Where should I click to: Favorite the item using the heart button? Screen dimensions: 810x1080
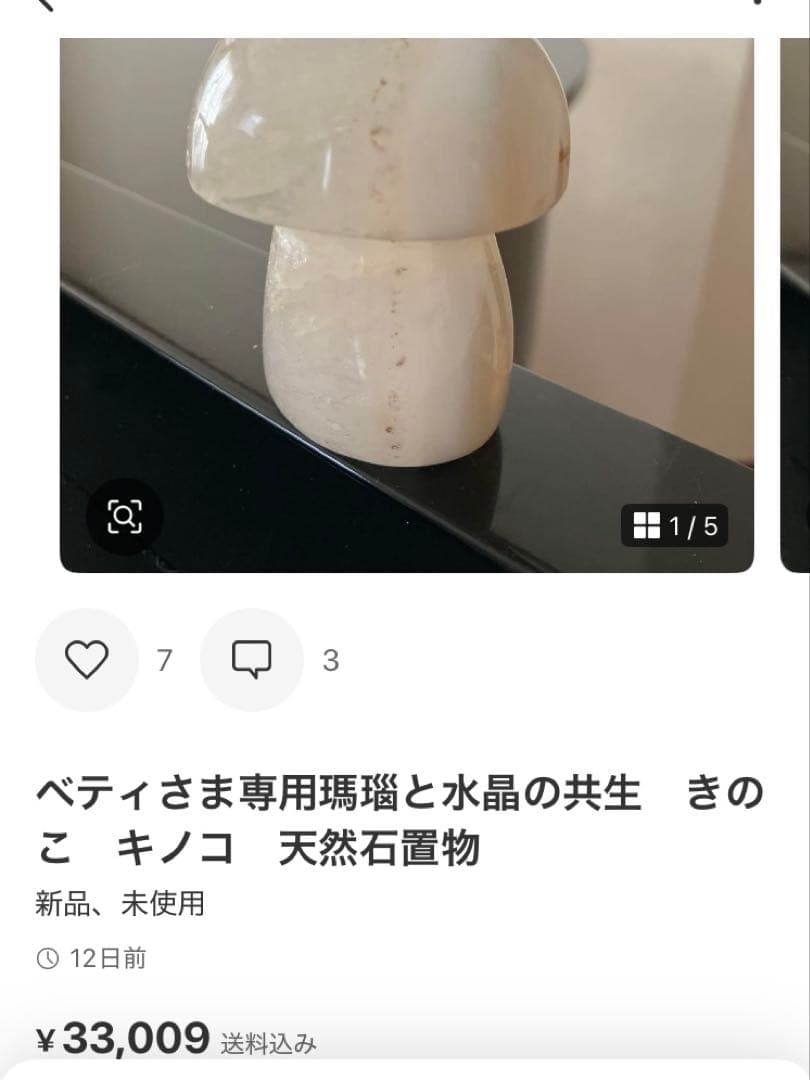(x=86, y=660)
